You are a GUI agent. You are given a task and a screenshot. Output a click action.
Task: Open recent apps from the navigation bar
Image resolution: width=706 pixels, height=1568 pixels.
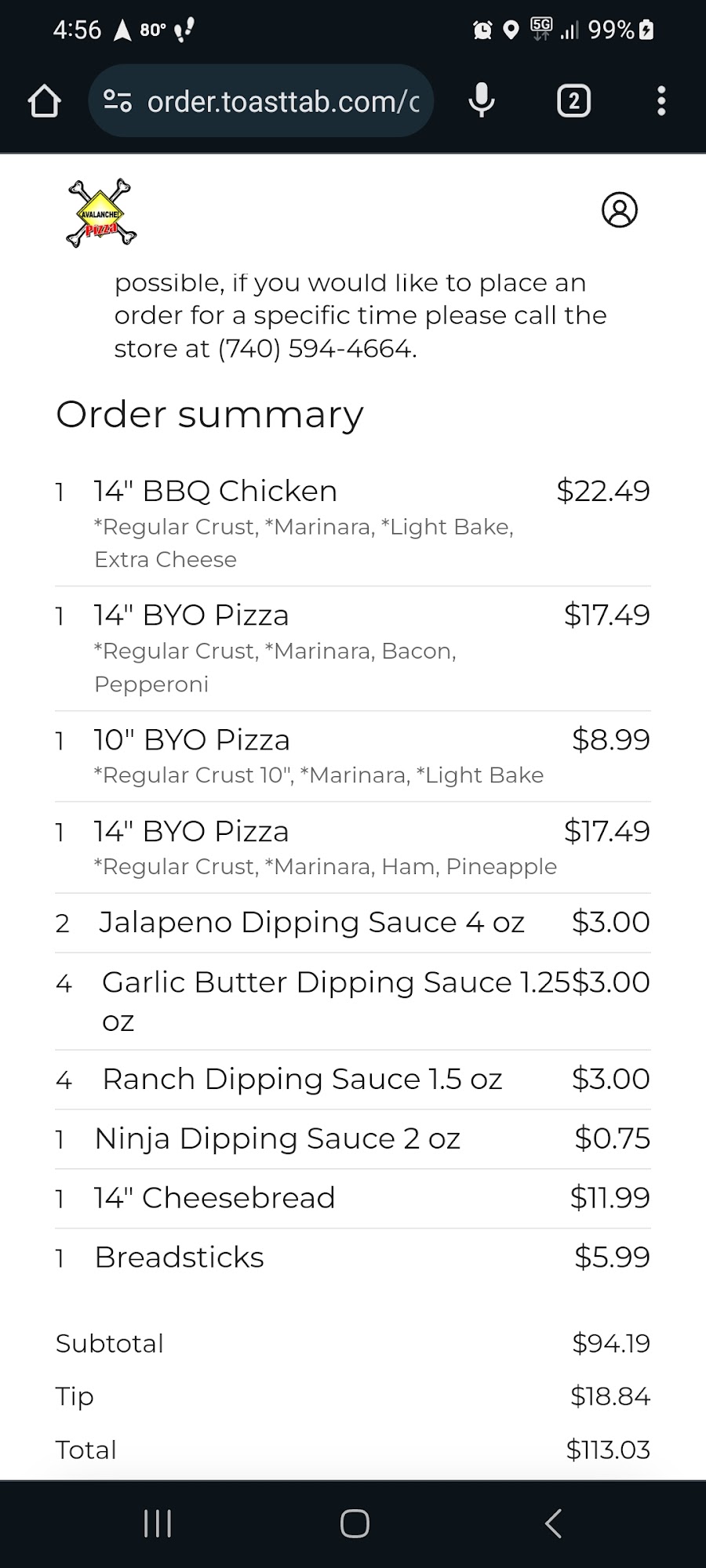click(158, 1524)
